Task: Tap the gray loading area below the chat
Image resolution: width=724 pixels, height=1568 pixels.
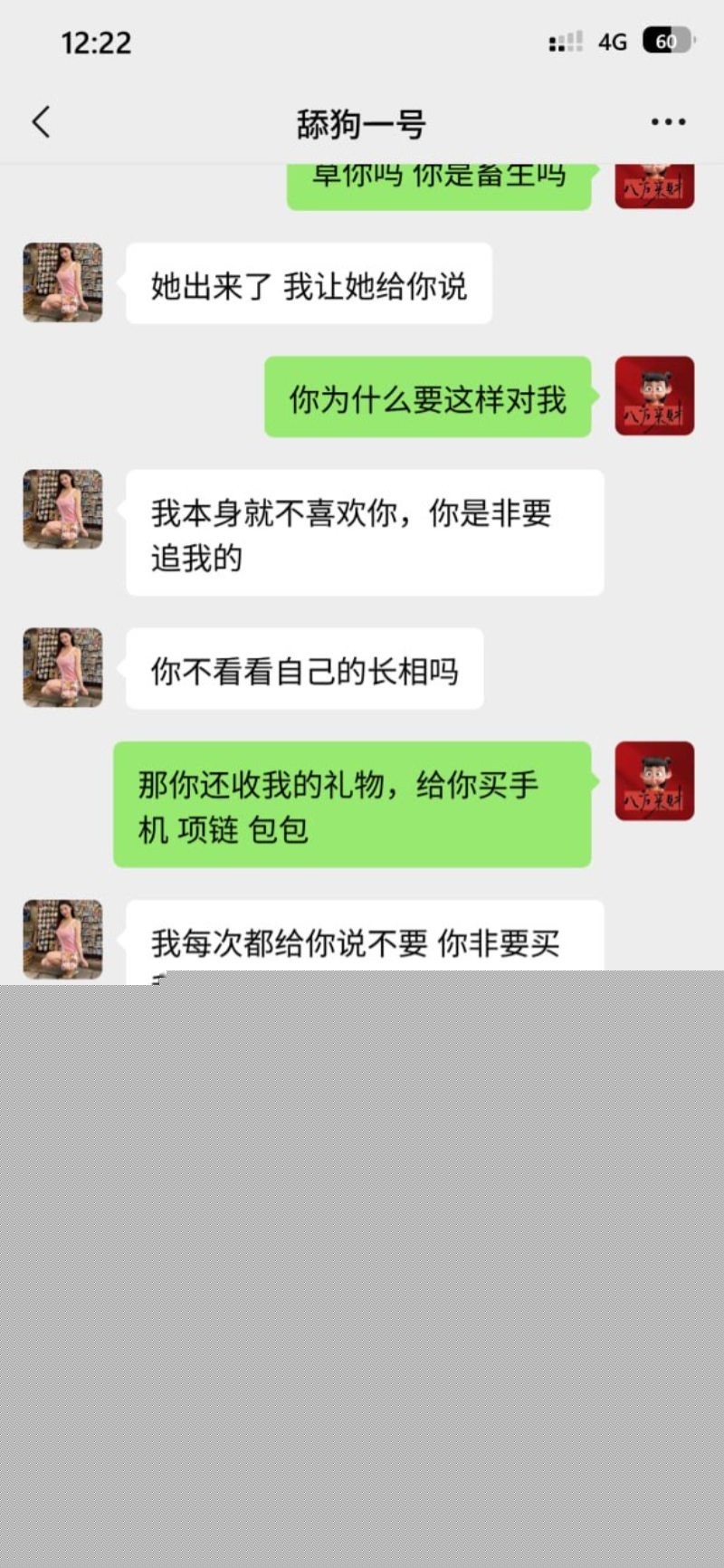Action: coord(362,1267)
